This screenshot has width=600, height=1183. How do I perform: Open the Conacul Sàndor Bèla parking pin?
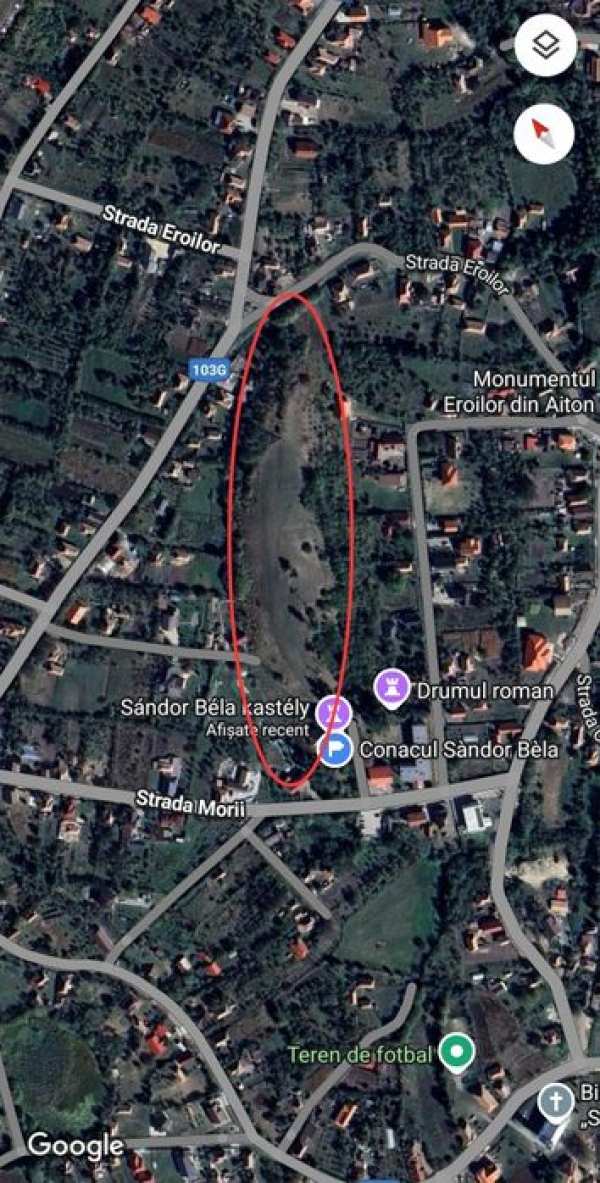pyautogui.click(x=334, y=747)
